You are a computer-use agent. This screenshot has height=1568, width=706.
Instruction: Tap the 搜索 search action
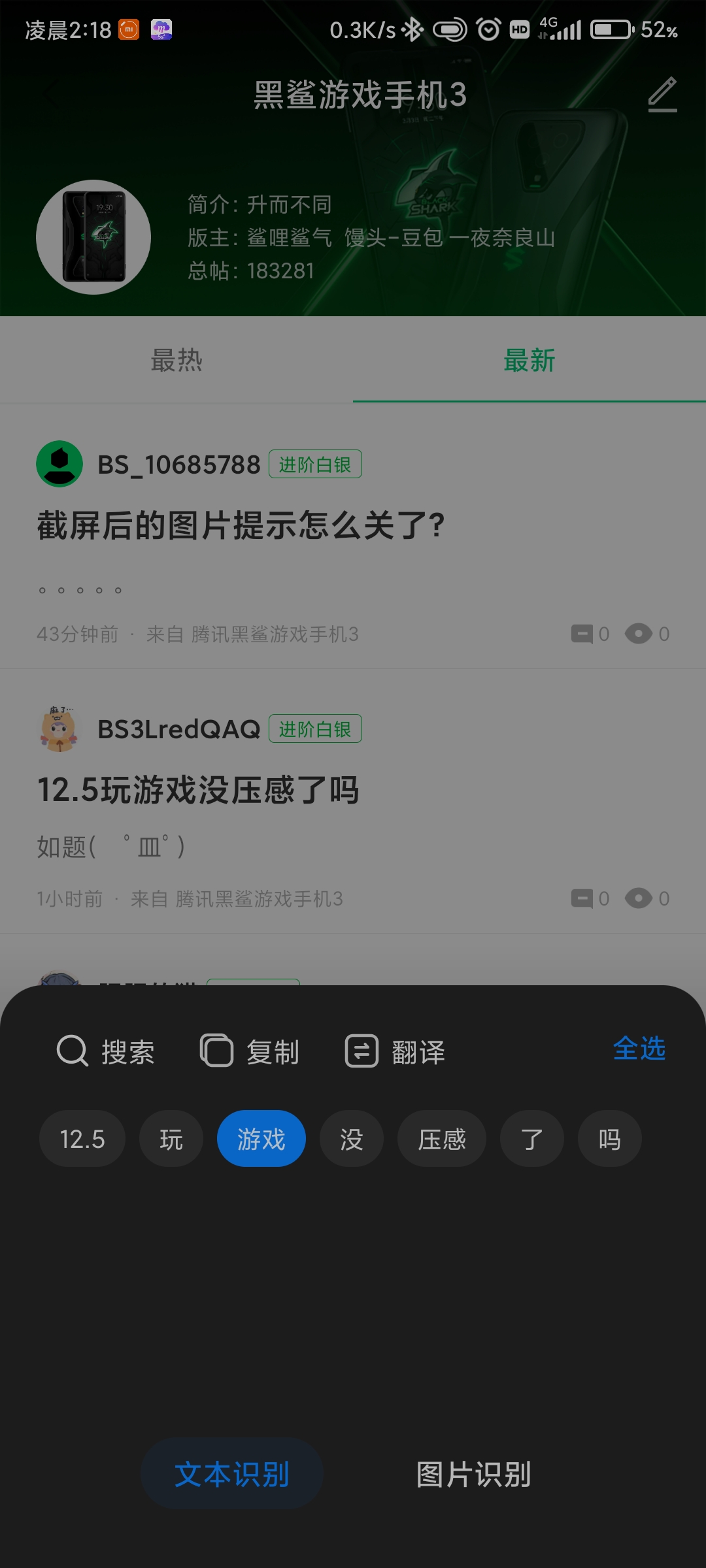[105, 1051]
